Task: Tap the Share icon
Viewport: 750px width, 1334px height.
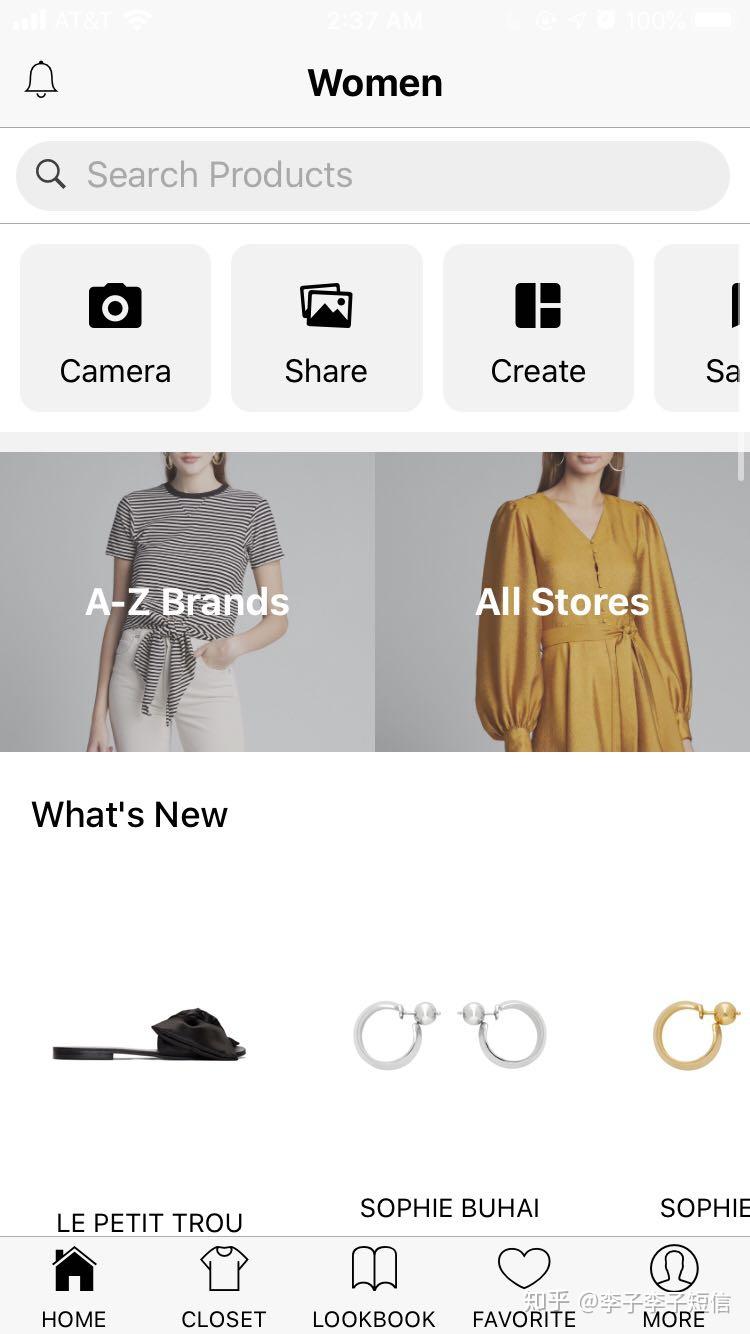Action: (x=326, y=327)
